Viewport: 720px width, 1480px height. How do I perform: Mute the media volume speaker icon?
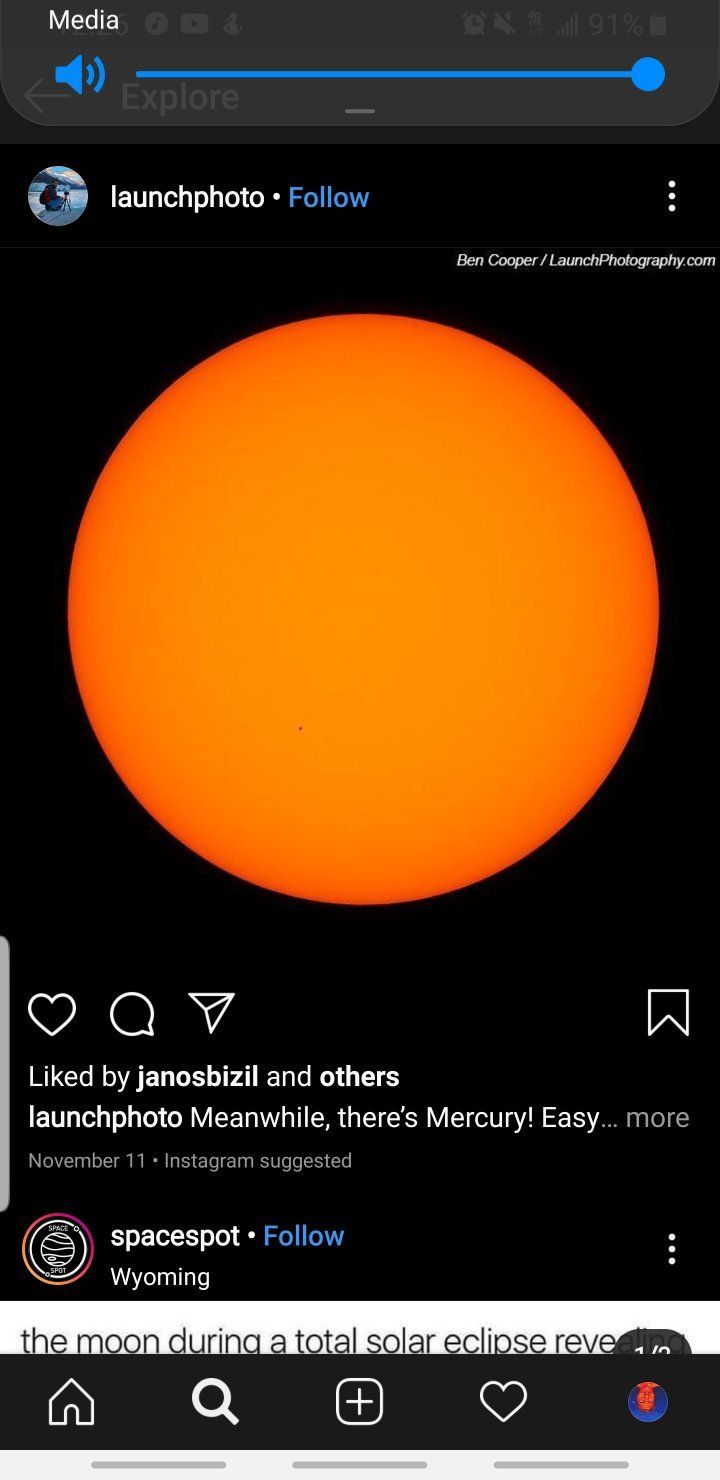click(79, 75)
